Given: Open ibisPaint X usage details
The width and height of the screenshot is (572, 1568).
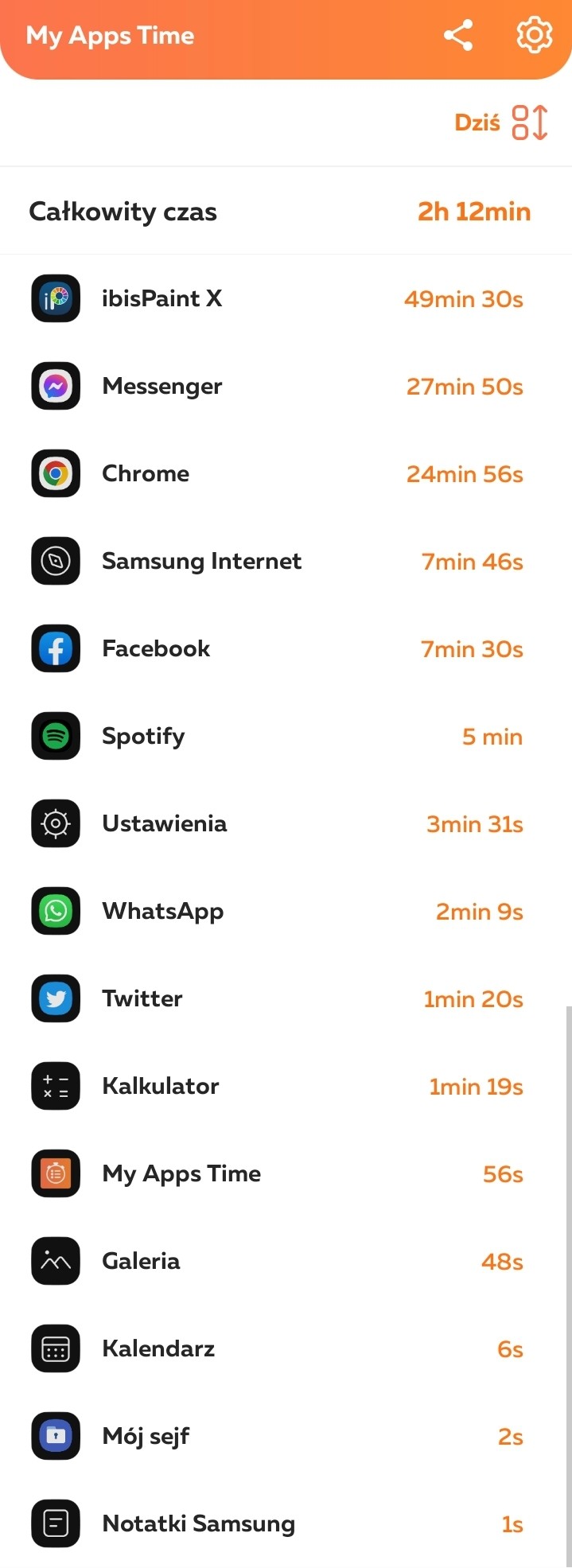Looking at the screenshot, I should [x=286, y=299].
